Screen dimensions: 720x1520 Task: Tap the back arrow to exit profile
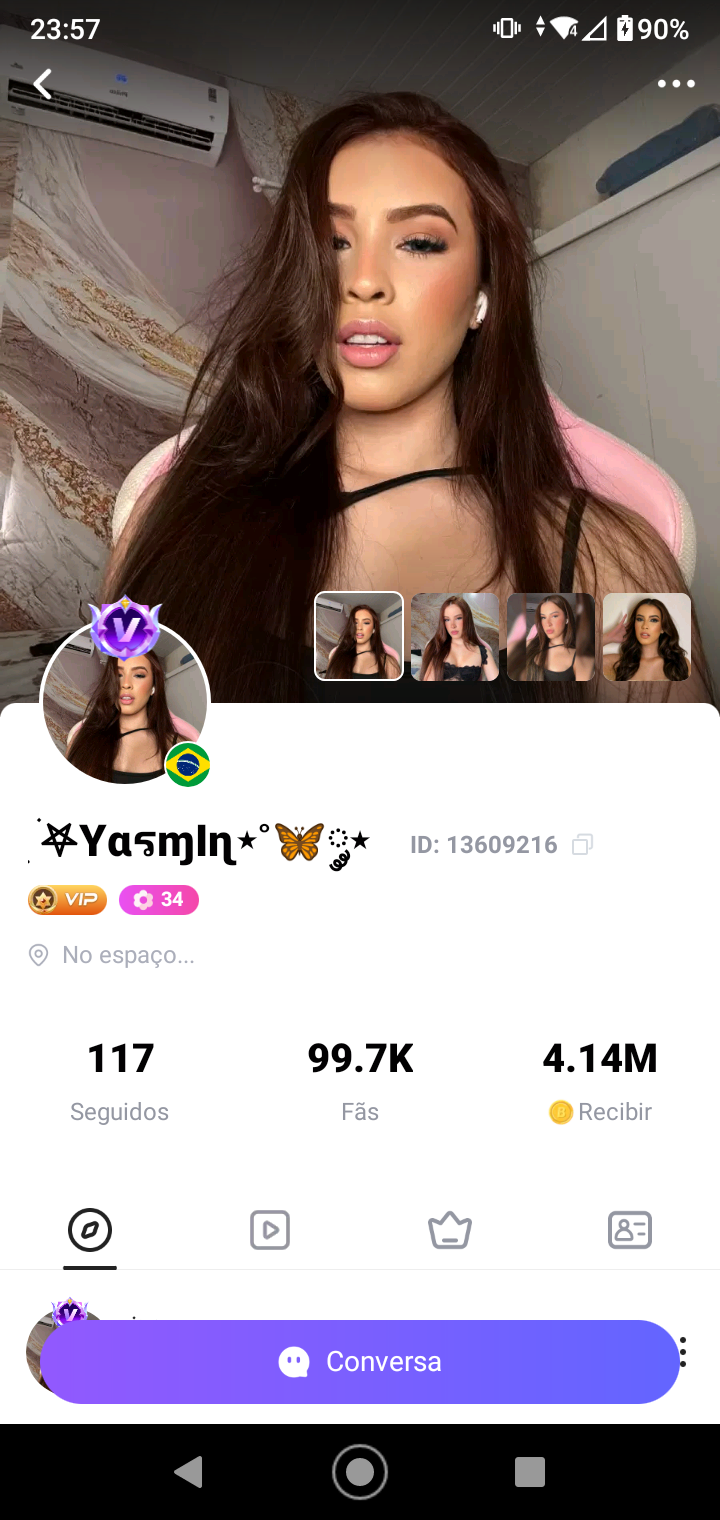tap(42, 84)
